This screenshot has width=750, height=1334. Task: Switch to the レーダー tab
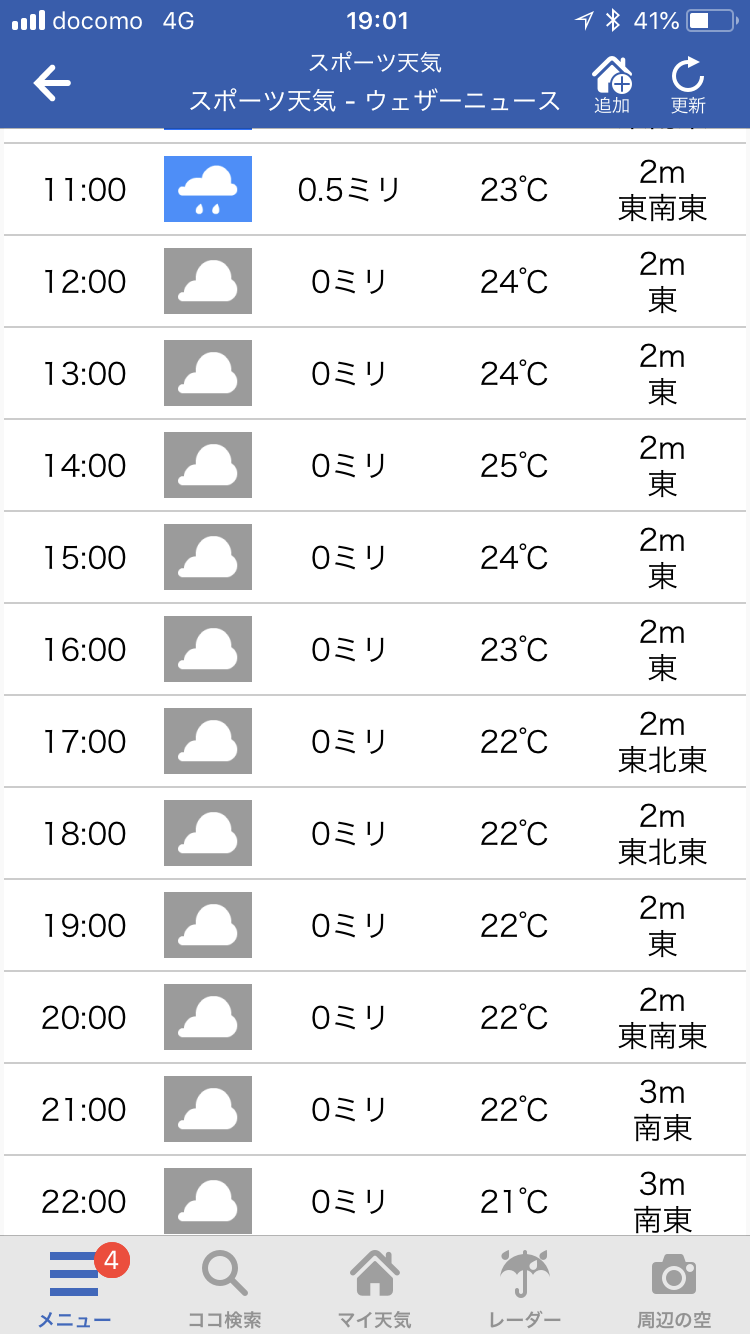click(x=525, y=1285)
